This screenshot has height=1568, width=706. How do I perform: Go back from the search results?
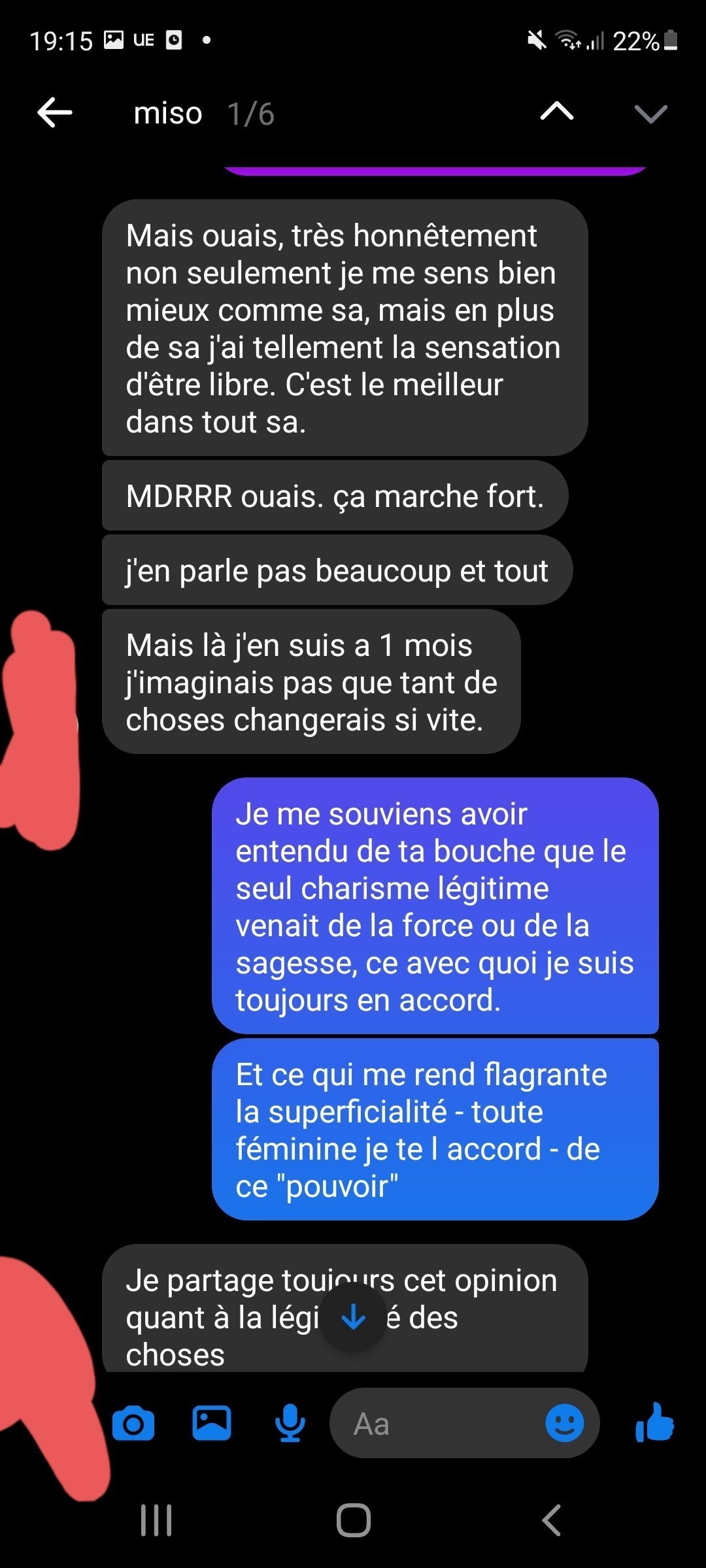coord(55,113)
